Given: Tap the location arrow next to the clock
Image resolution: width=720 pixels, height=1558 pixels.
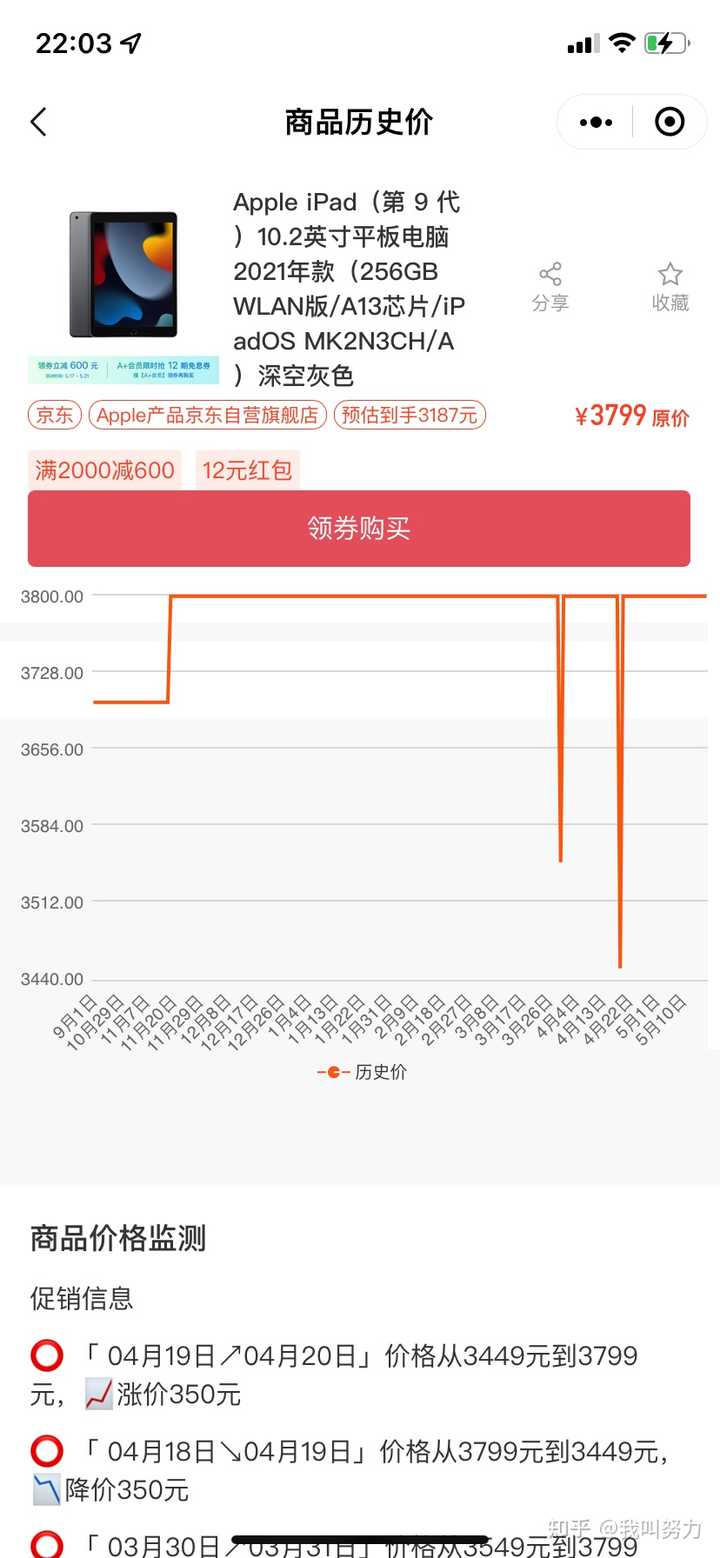Looking at the screenshot, I should (131, 43).
